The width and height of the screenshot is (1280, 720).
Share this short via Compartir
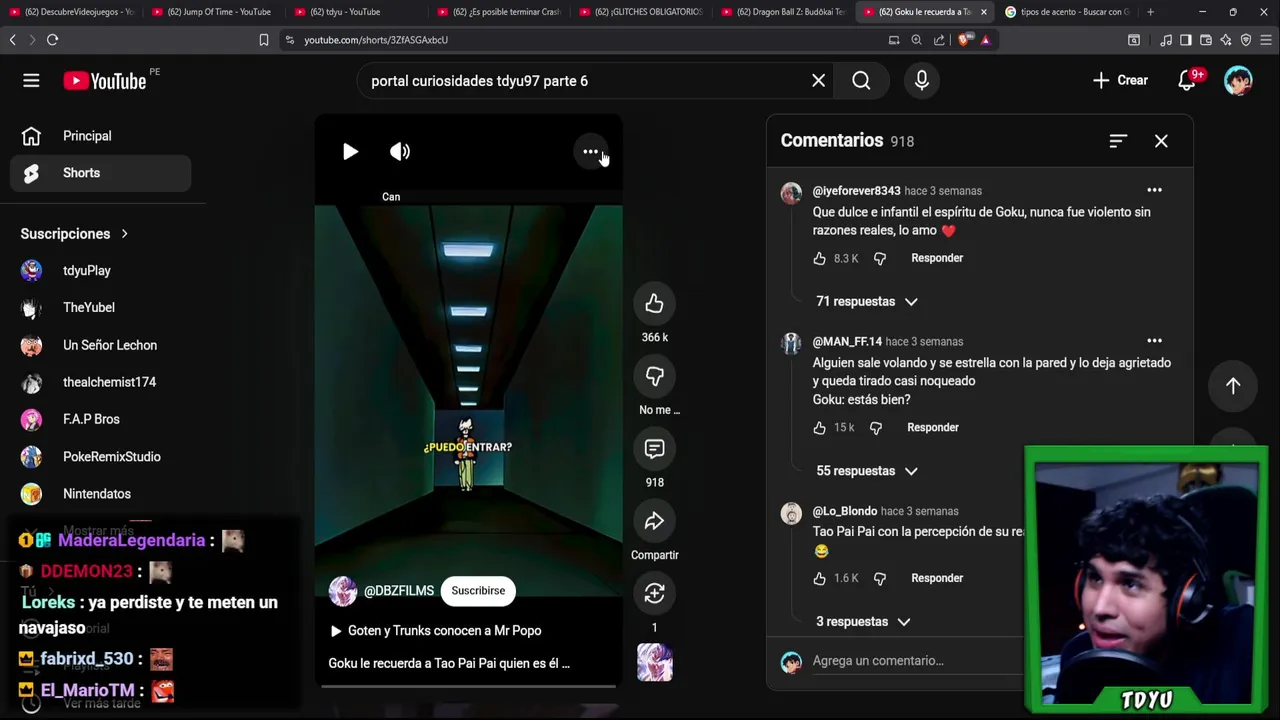(x=654, y=522)
